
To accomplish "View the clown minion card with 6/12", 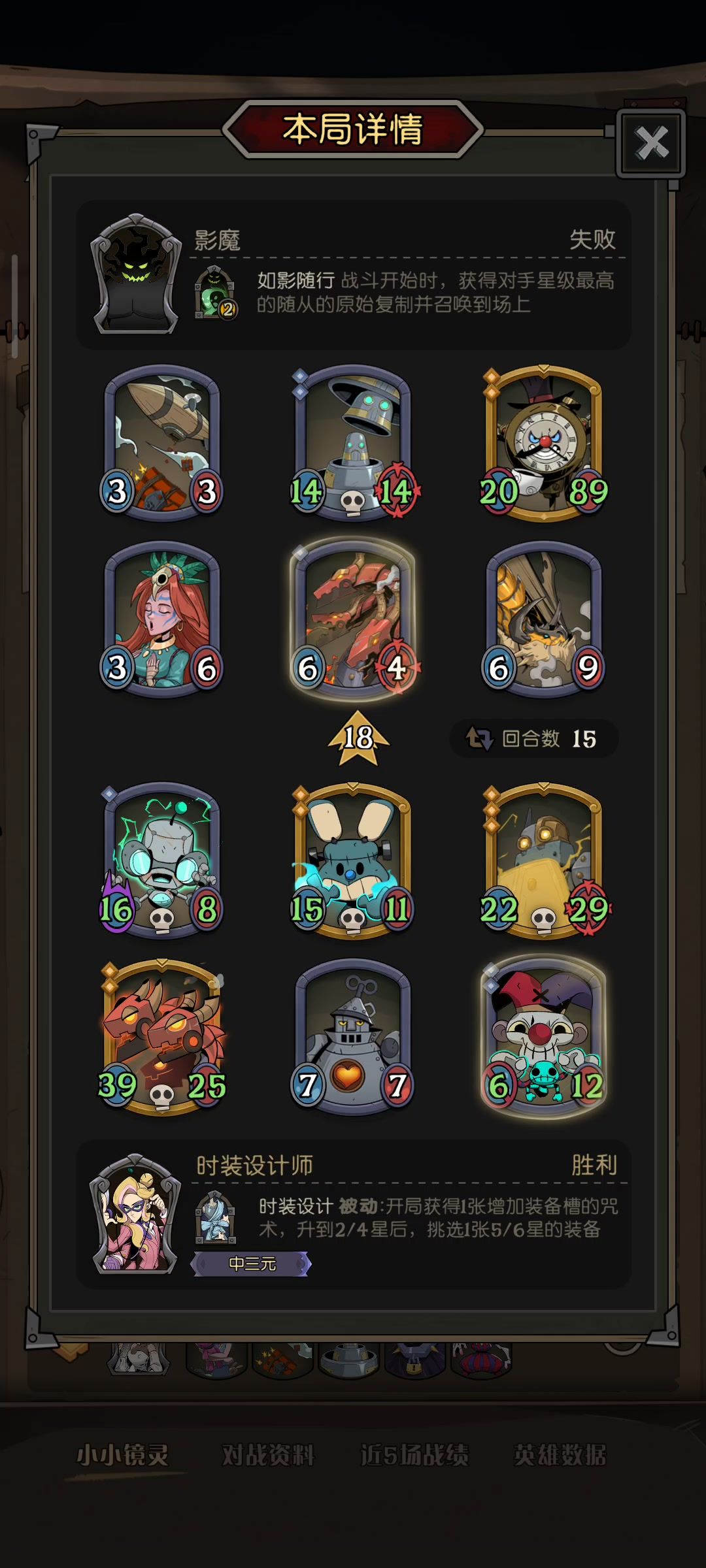I will (x=543, y=1037).
